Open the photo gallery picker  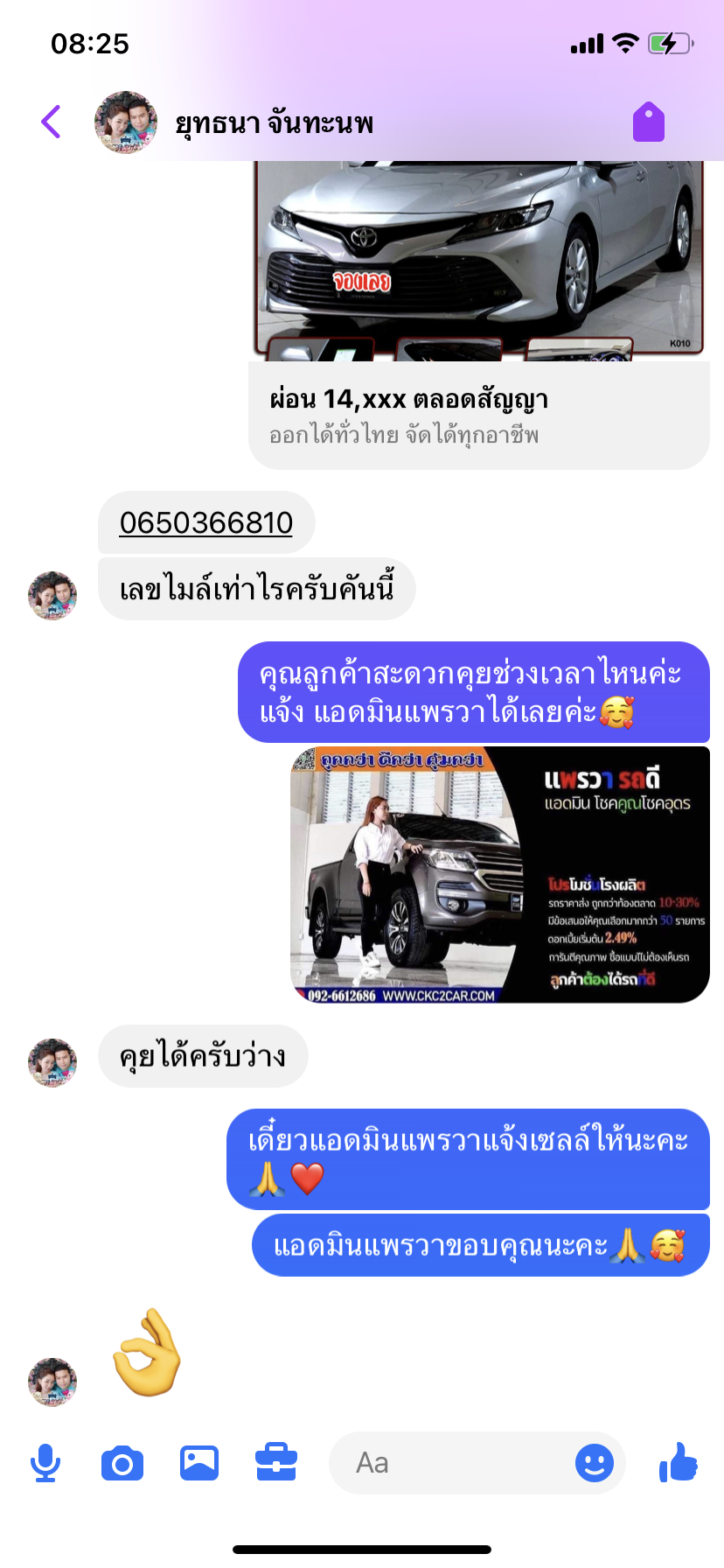click(199, 1463)
